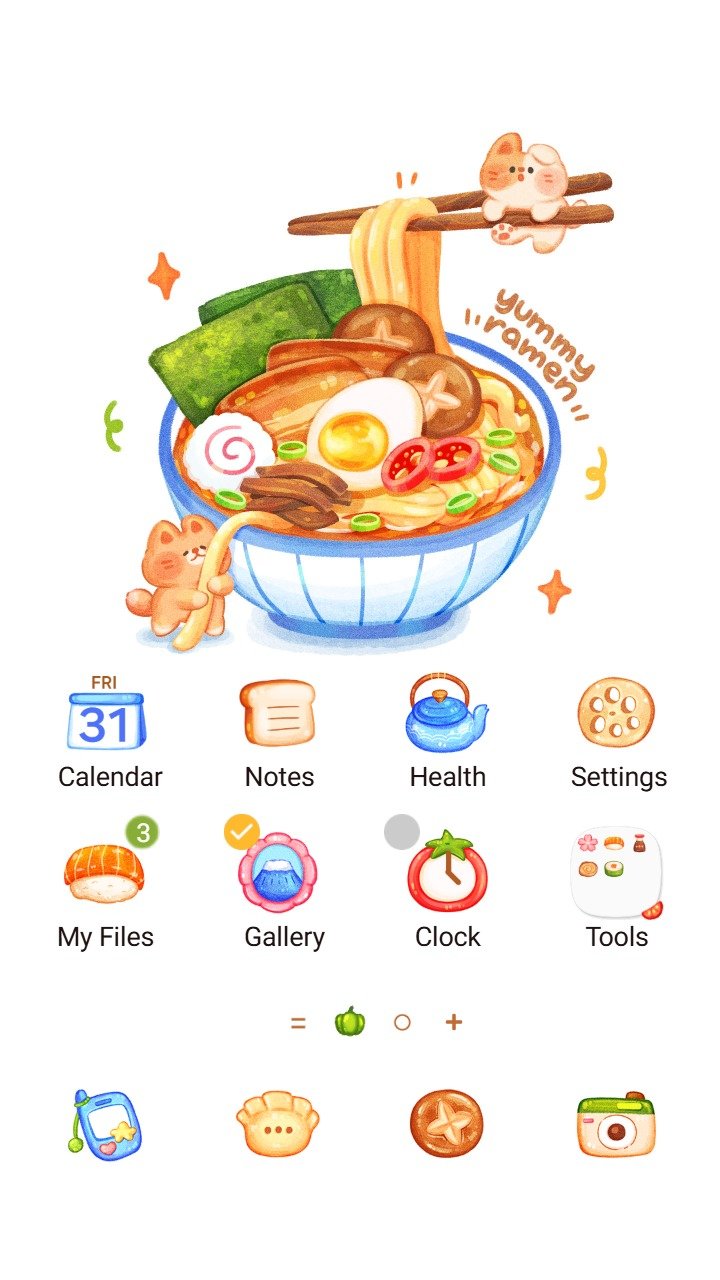Open the phone dialer in the dock
720x1280 pixels.
pyautogui.click(x=106, y=1125)
